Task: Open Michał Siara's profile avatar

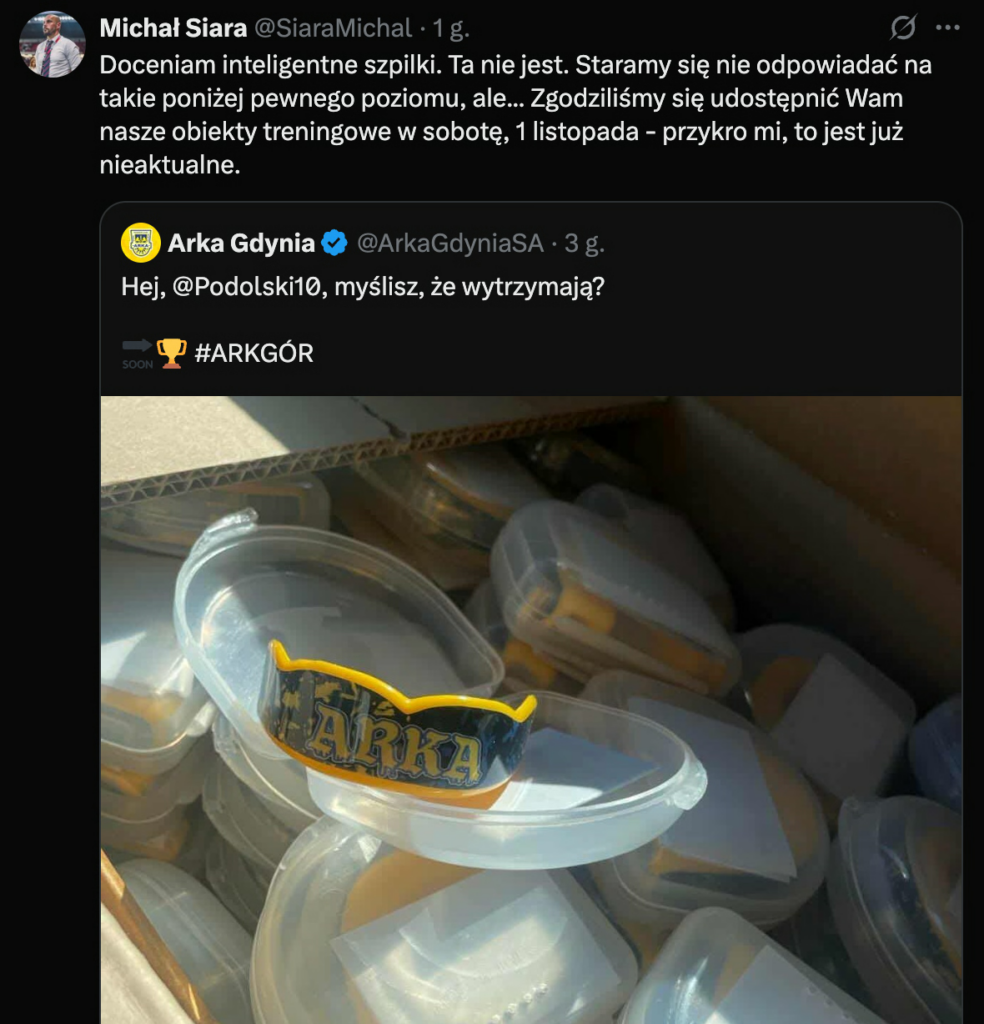Action: (52, 45)
